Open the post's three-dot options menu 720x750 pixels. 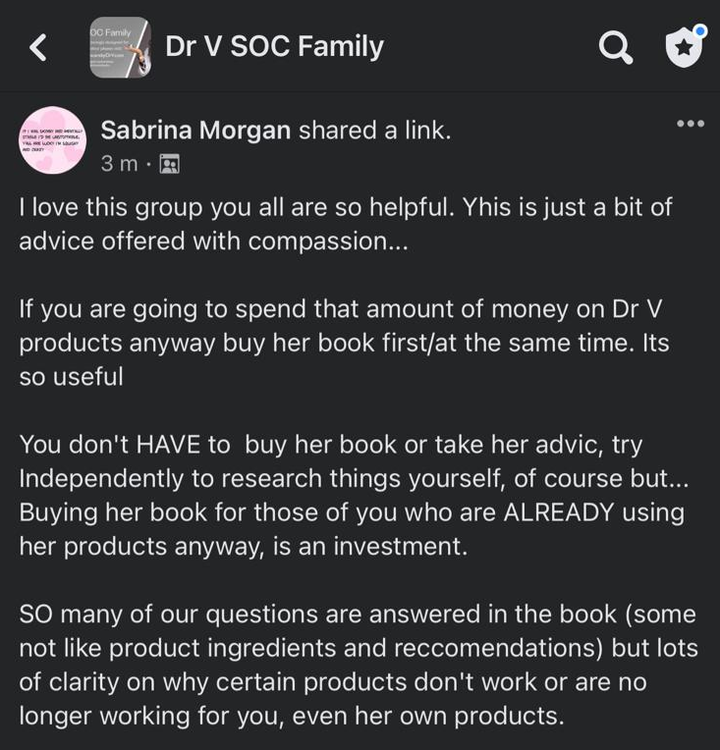(690, 124)
